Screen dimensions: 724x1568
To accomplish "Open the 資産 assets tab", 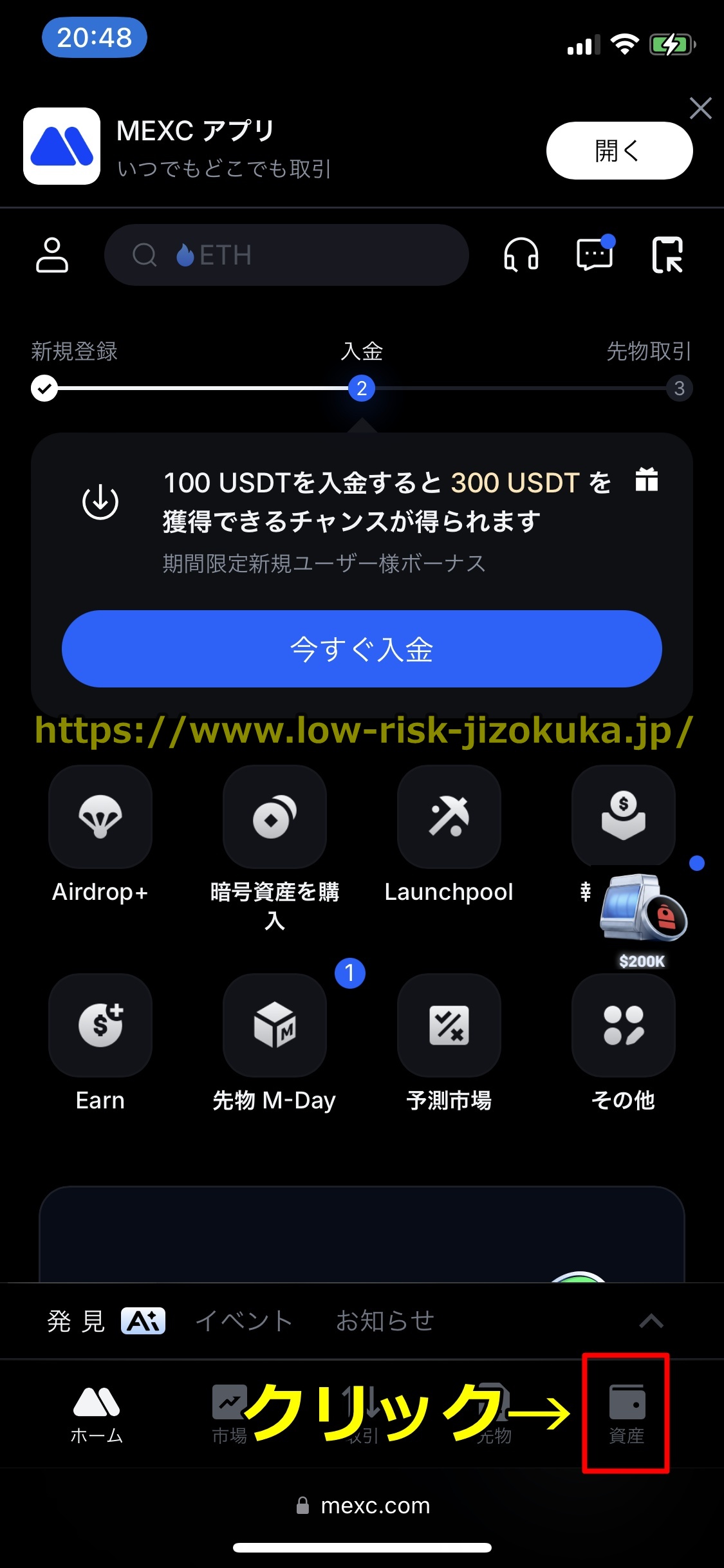I will [x=626, y=1414].
